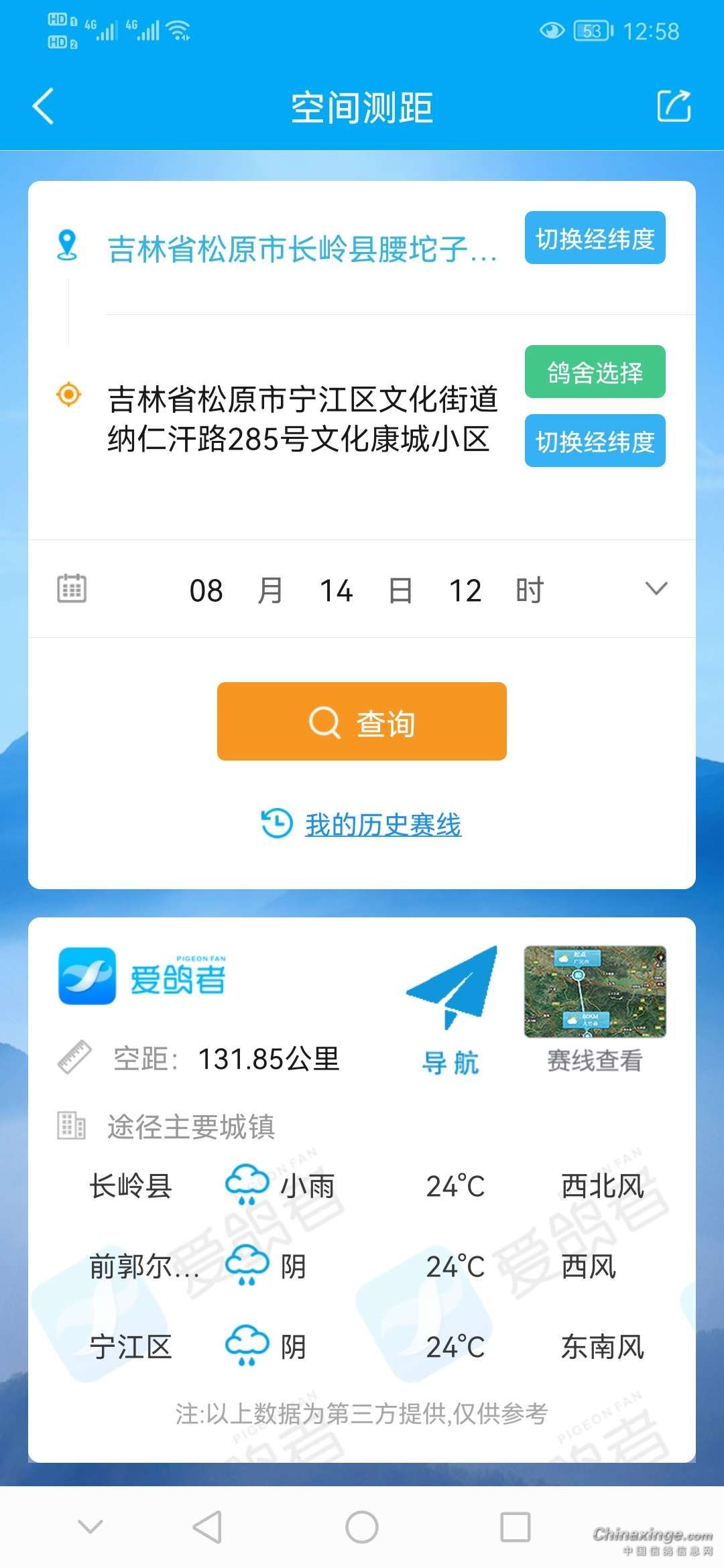Open 鸽舍选择 loft selection
Viewport: 724px width, 1568px height.
(x=595, y=372)
